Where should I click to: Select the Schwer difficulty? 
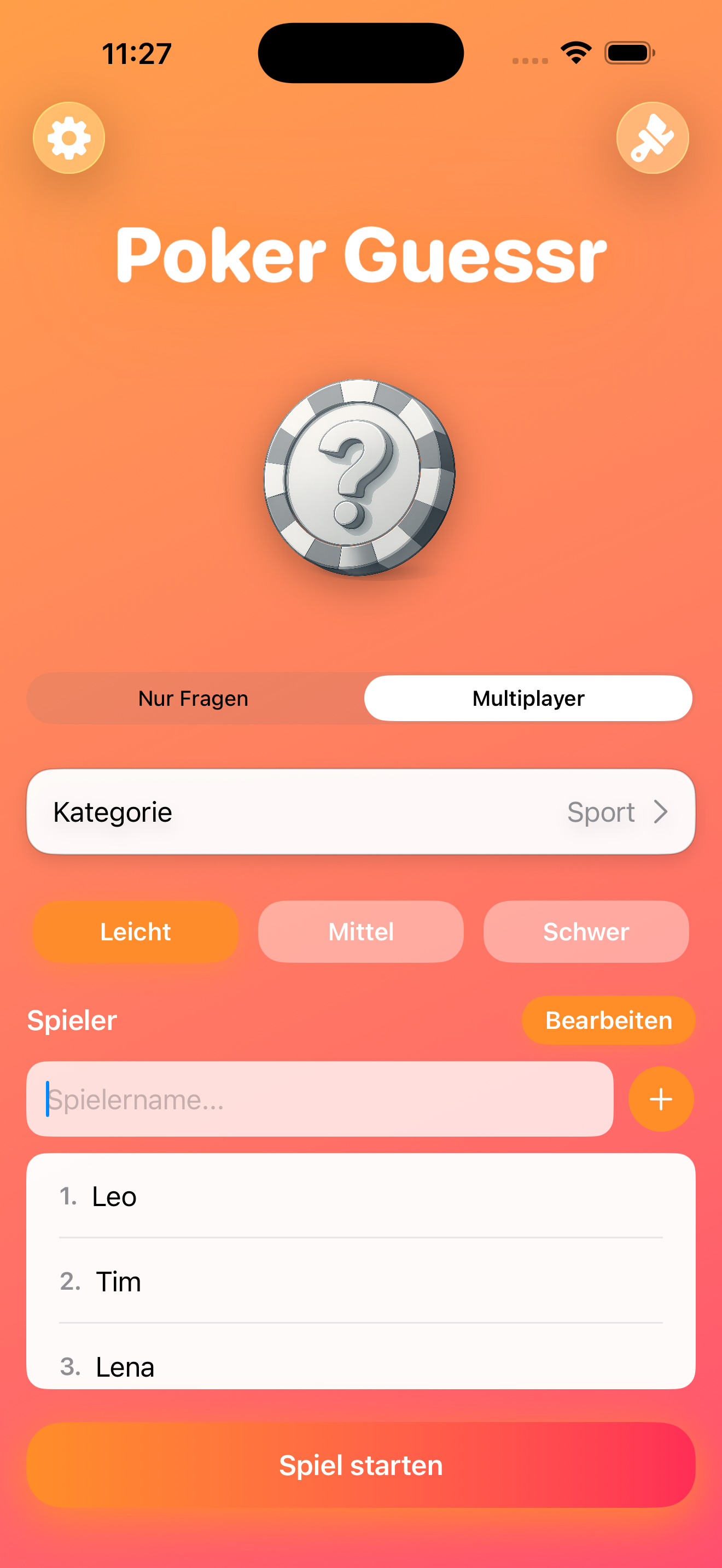coord(586,931)
